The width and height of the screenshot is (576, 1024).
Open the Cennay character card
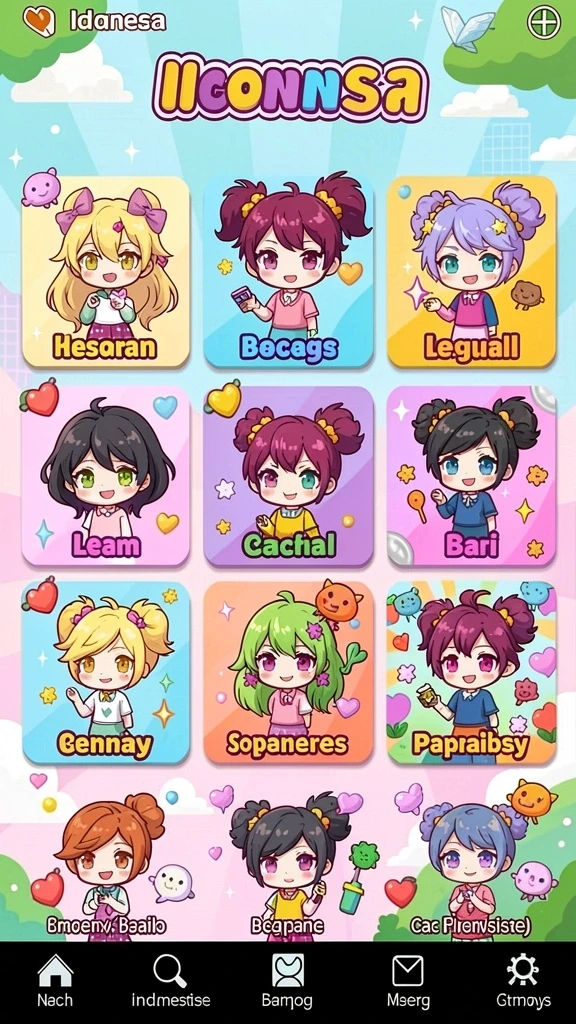(x=106, y=673)
